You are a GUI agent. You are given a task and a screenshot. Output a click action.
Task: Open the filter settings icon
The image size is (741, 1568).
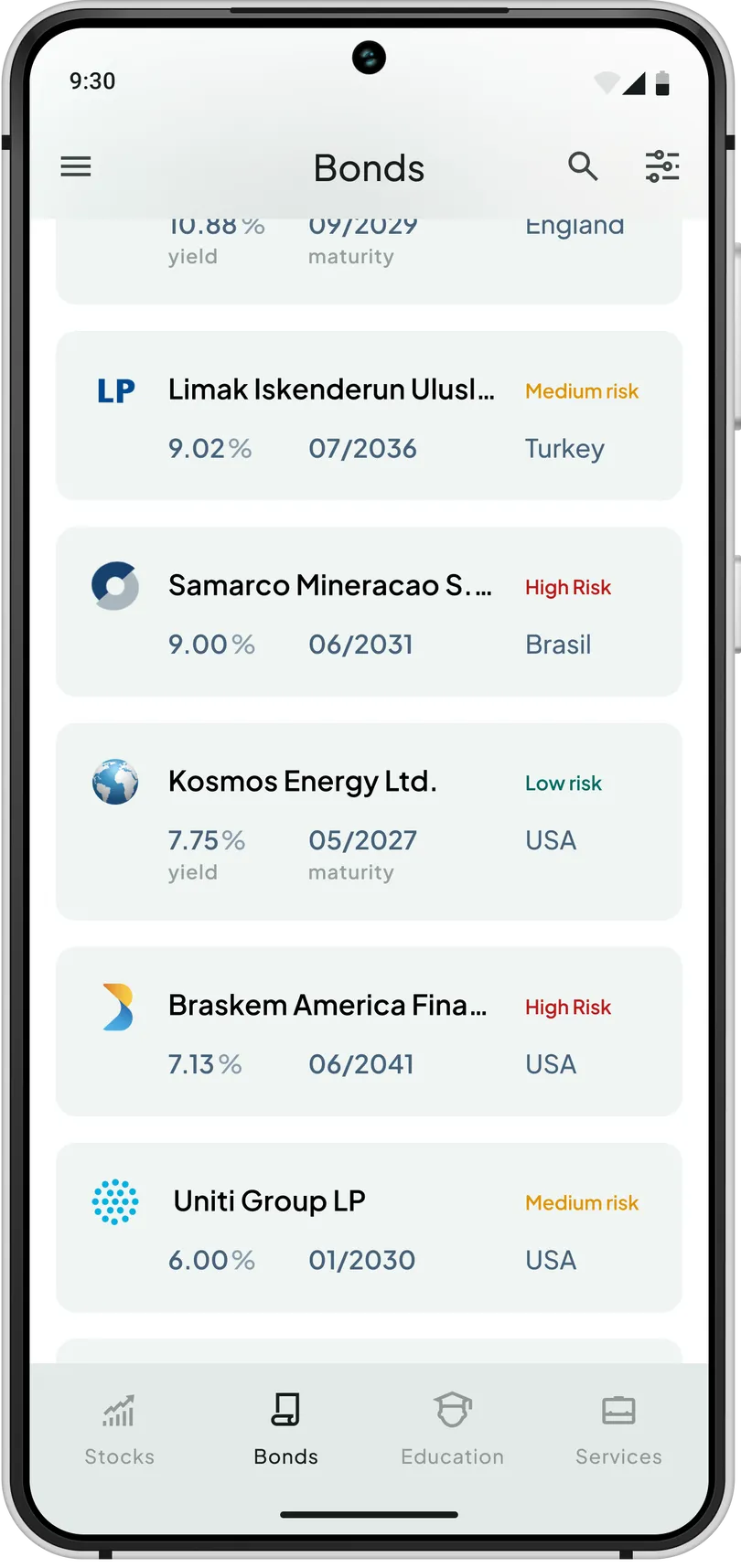(662, 166)
